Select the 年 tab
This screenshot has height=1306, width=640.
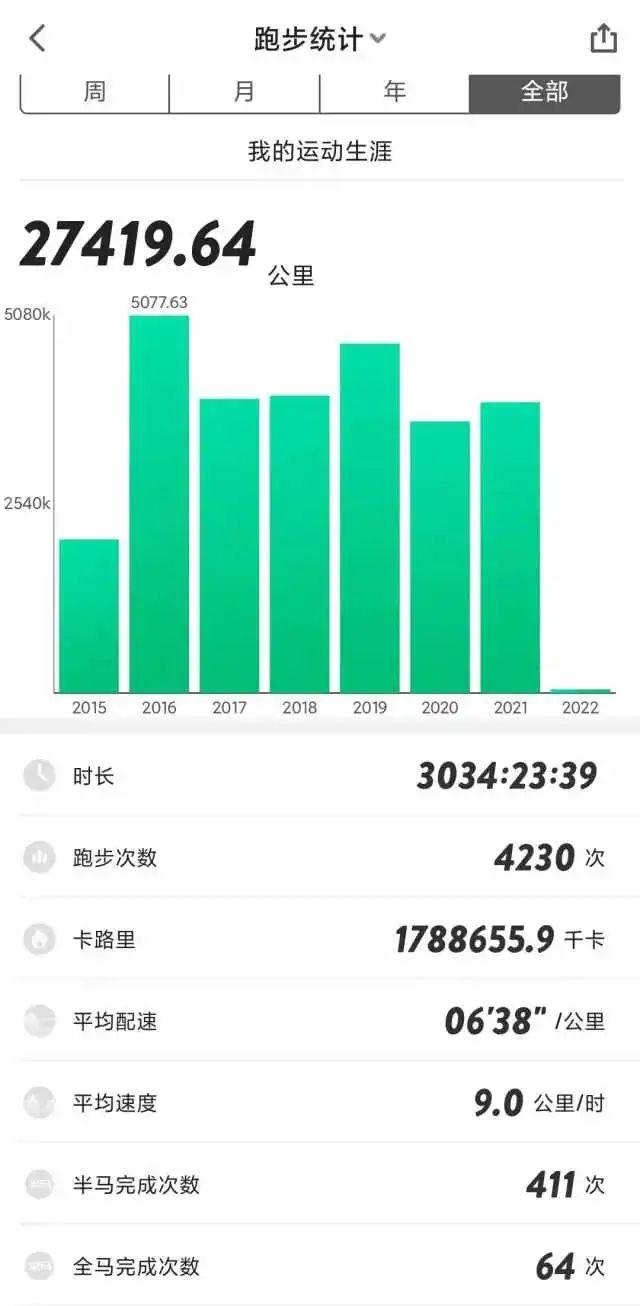(395, 93)
